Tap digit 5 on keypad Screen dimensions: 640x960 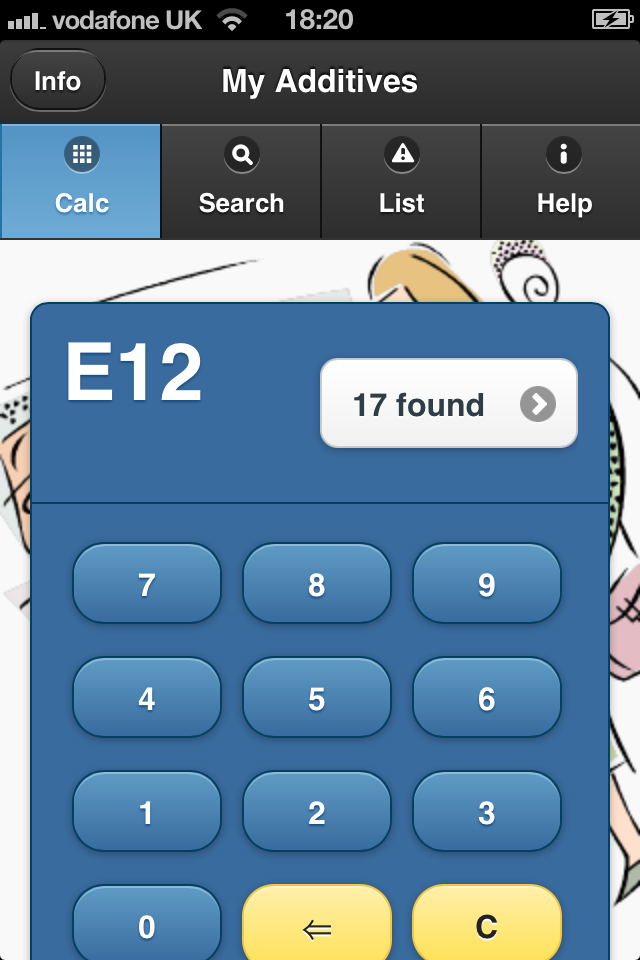point(316,698)
